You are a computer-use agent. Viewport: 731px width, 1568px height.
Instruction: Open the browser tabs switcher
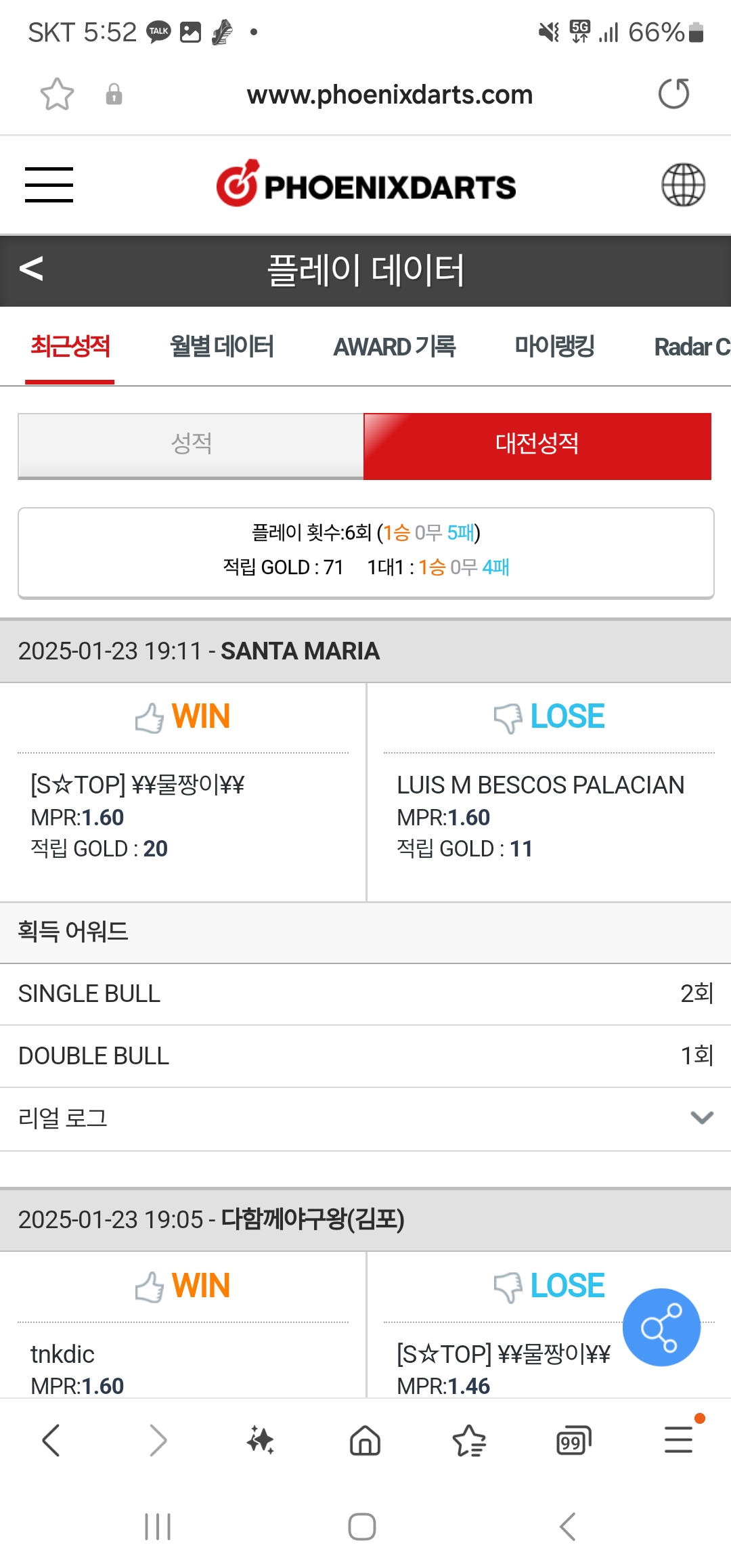[573, 1440]
